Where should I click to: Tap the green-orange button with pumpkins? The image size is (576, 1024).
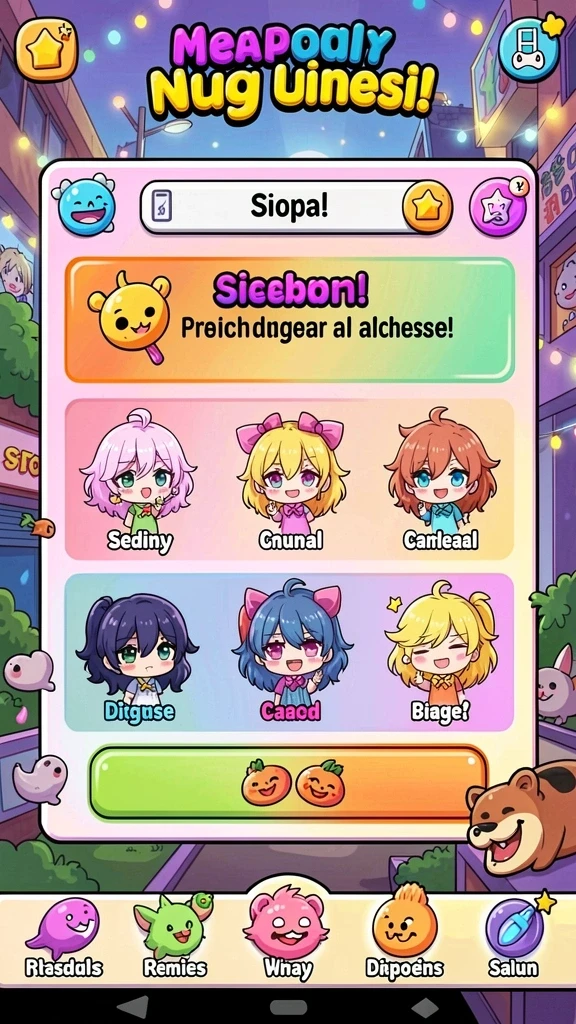click(289, 783)
